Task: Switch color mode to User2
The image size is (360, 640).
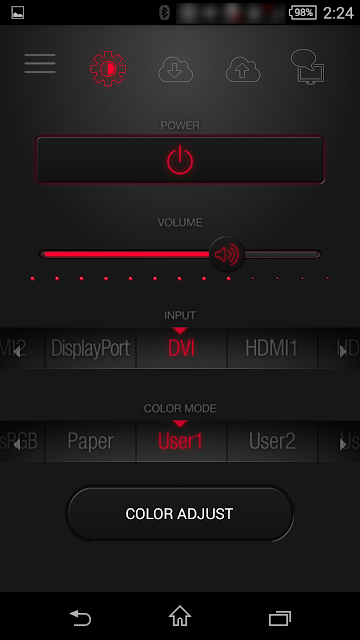Action: click(x=271, y=442)
